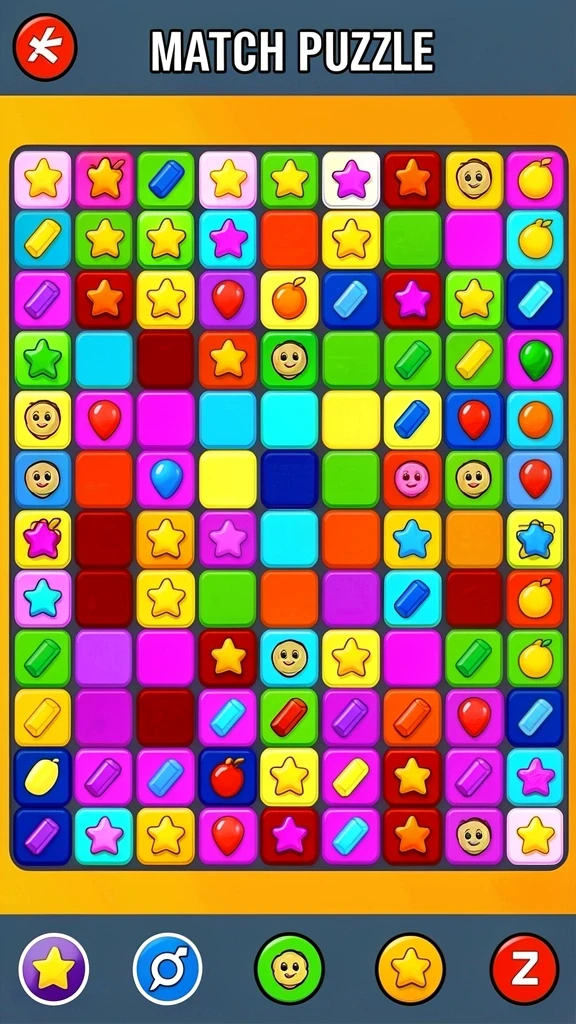Select the green star tile
Image resolution: width=576 pixels, height=1024 pixels.
tap(42, 359)
